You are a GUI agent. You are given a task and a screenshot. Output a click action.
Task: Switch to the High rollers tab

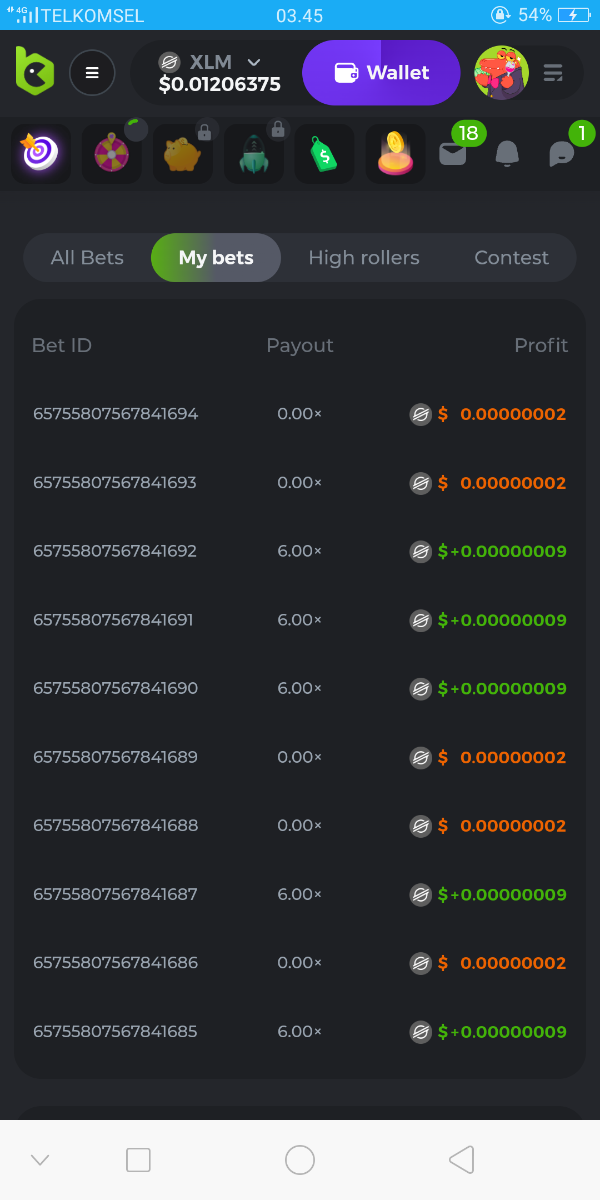(364, 258)
